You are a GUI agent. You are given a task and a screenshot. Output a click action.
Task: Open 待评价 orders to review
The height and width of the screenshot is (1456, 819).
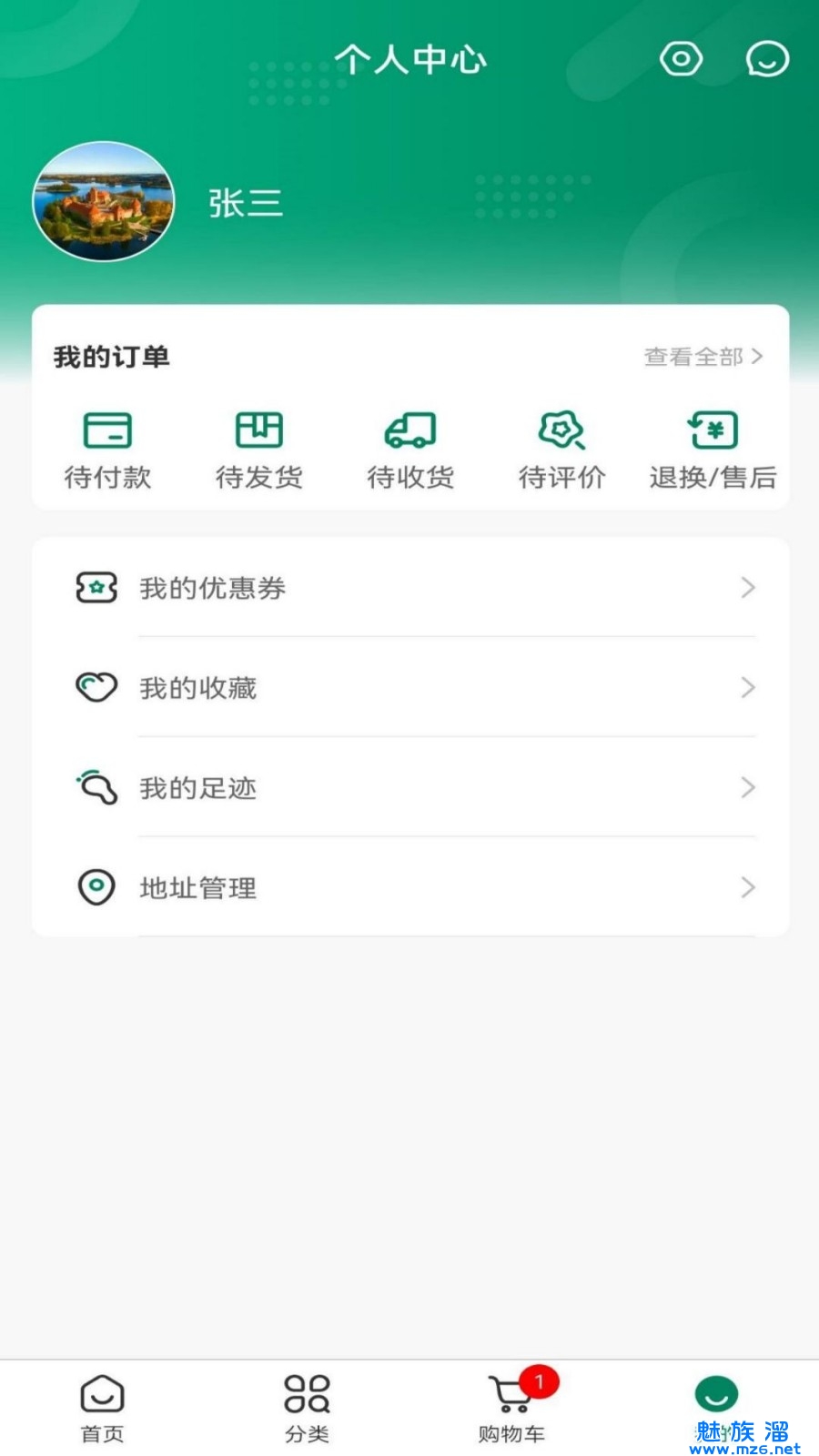tap(561, 450)
